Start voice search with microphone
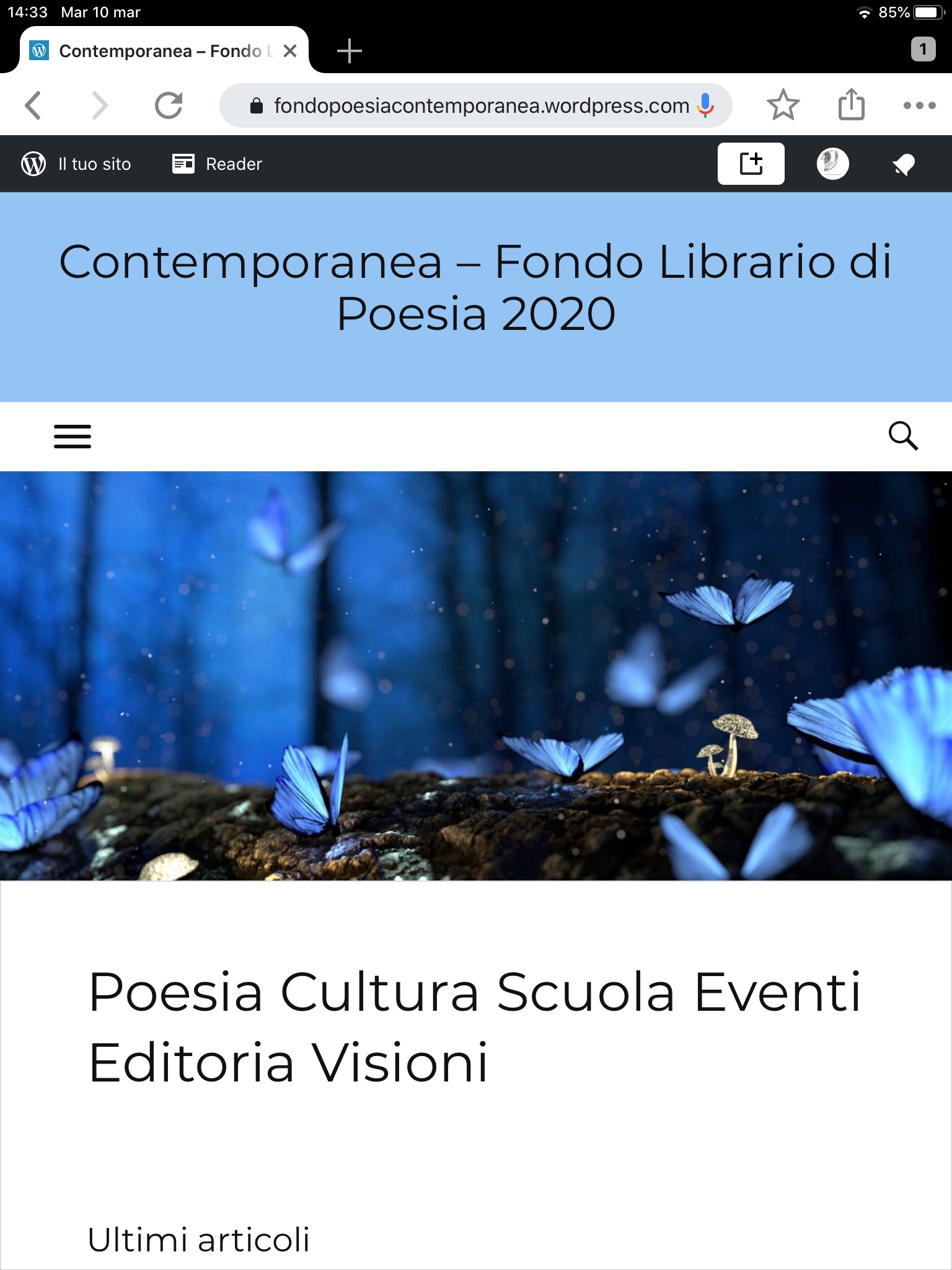Screen dimensions: 952x1270 705,105
